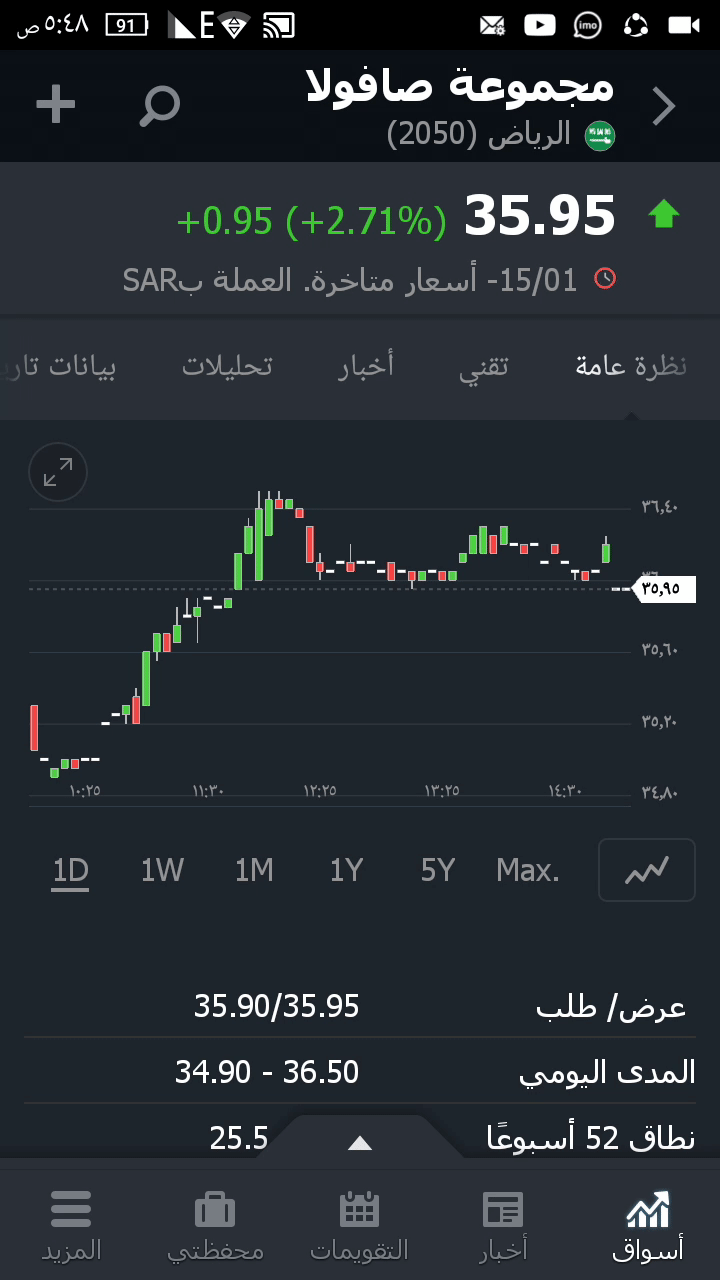Open the أخبار section in bottom navigation
Screen dimensions: 720x1280
click(503, 1225)
